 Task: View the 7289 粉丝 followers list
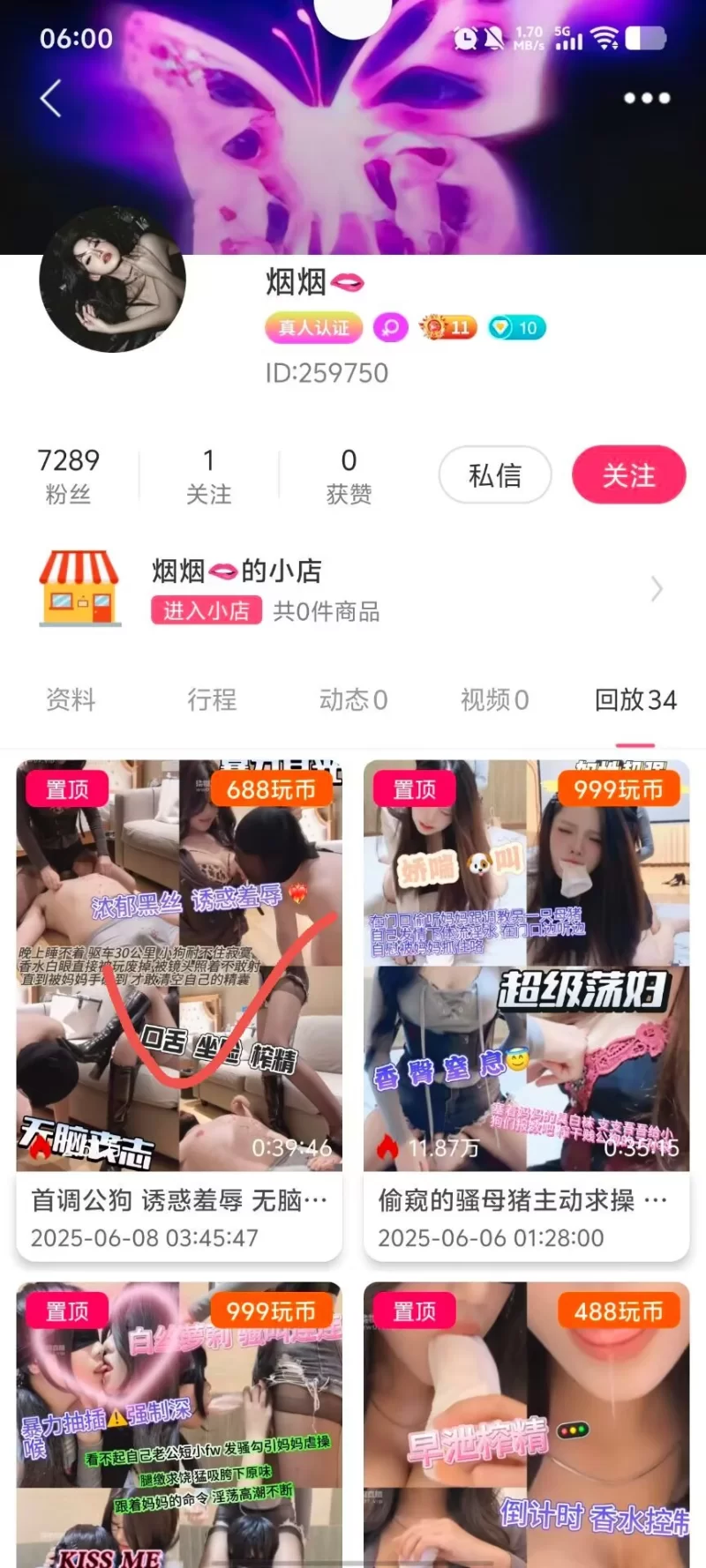68,475
